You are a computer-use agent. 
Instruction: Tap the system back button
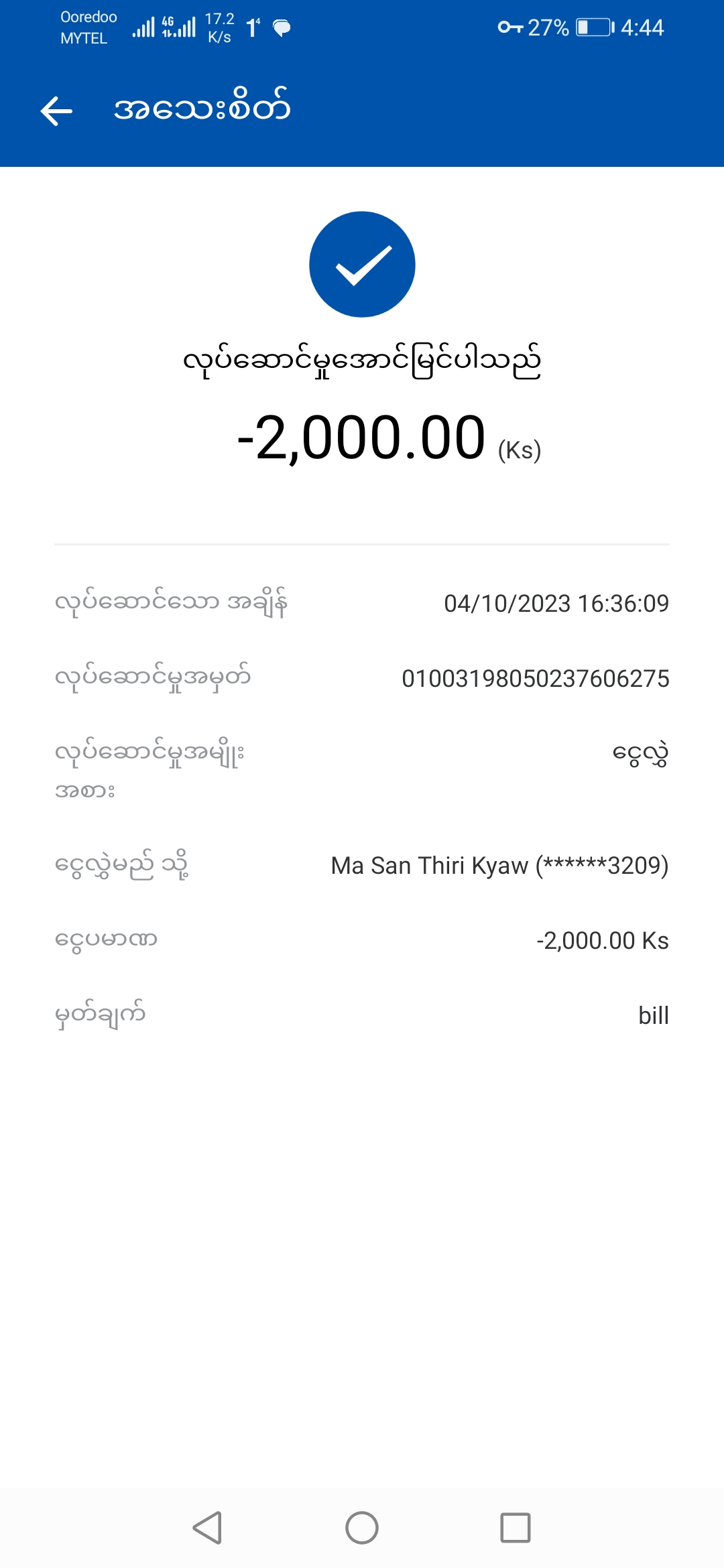point(207,1528)
